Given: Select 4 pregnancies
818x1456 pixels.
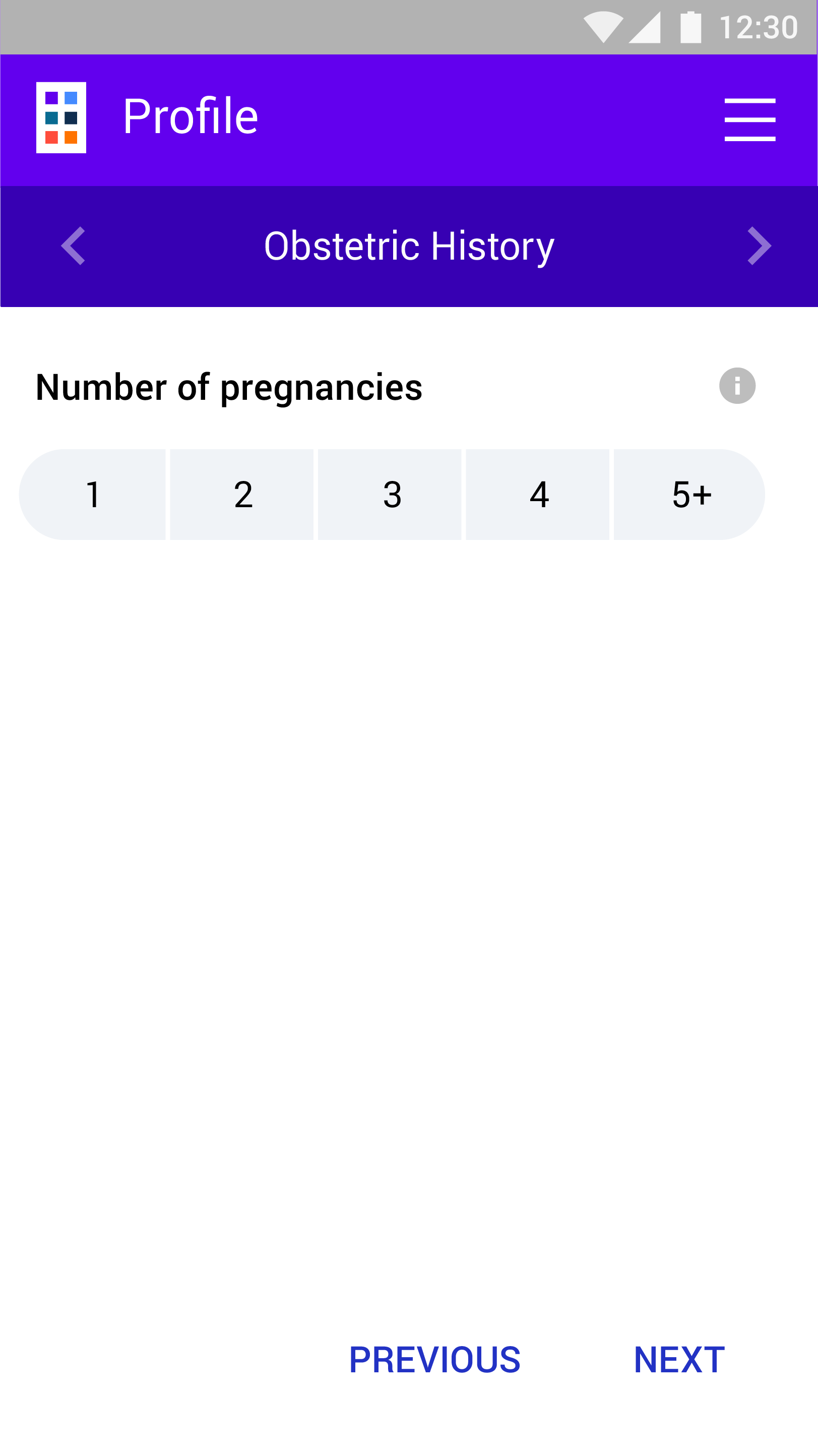Looking at the screenshot, I should (x=539, y=495).
